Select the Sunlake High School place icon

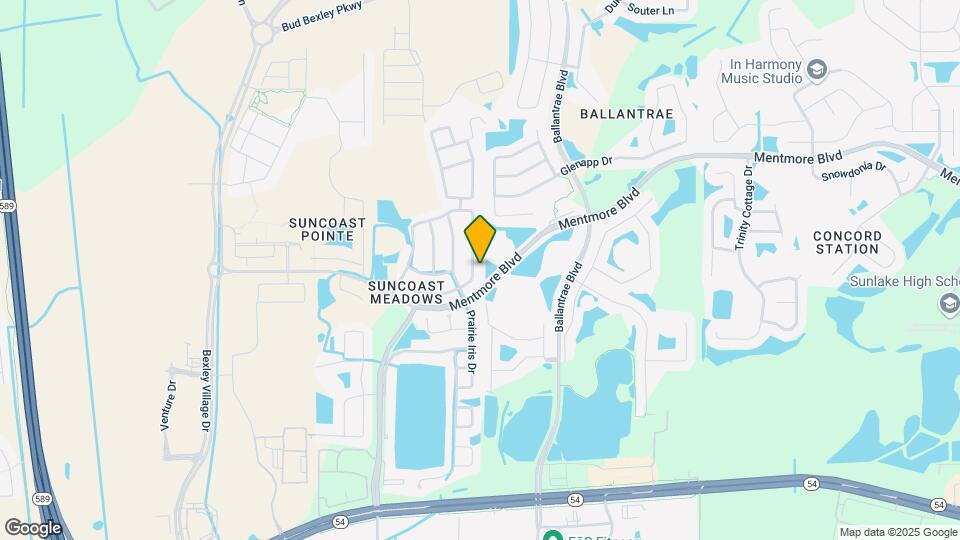coord(949,303)
